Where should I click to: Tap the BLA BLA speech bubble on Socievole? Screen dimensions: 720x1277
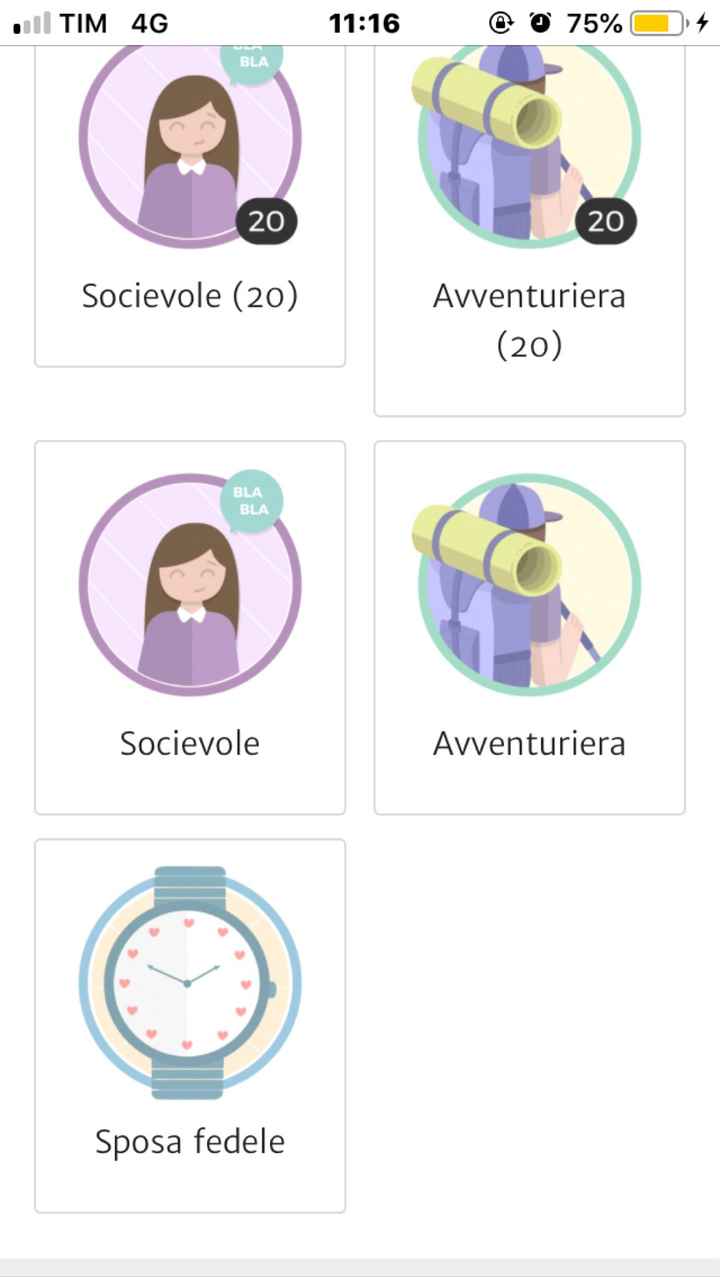click(251, 500)
